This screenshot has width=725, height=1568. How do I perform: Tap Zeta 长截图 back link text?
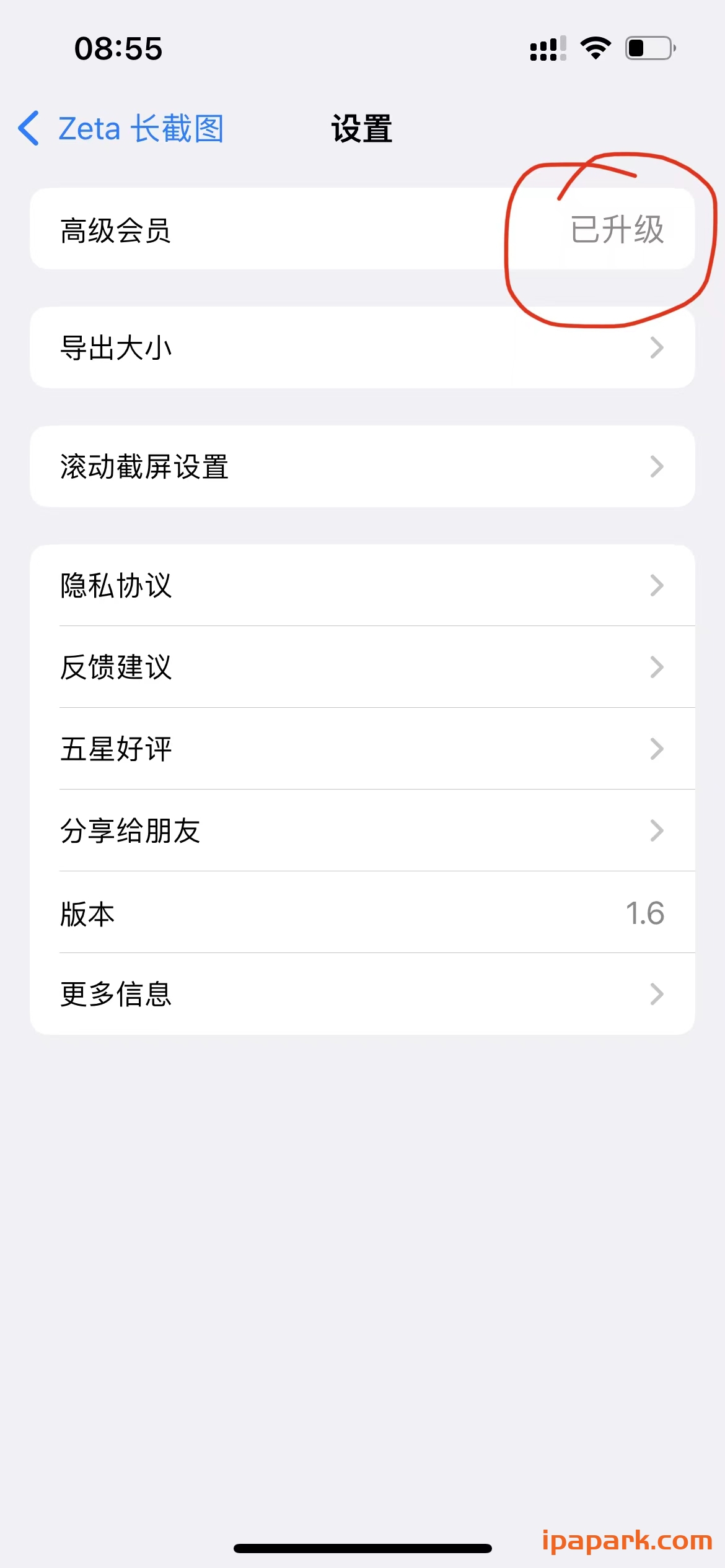(x=143, y=128)
